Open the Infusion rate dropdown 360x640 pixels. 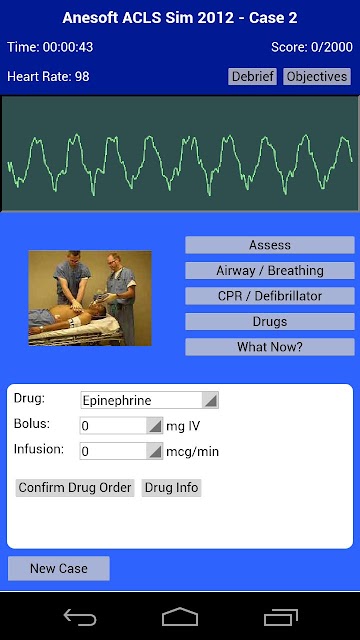coord(121,451)
